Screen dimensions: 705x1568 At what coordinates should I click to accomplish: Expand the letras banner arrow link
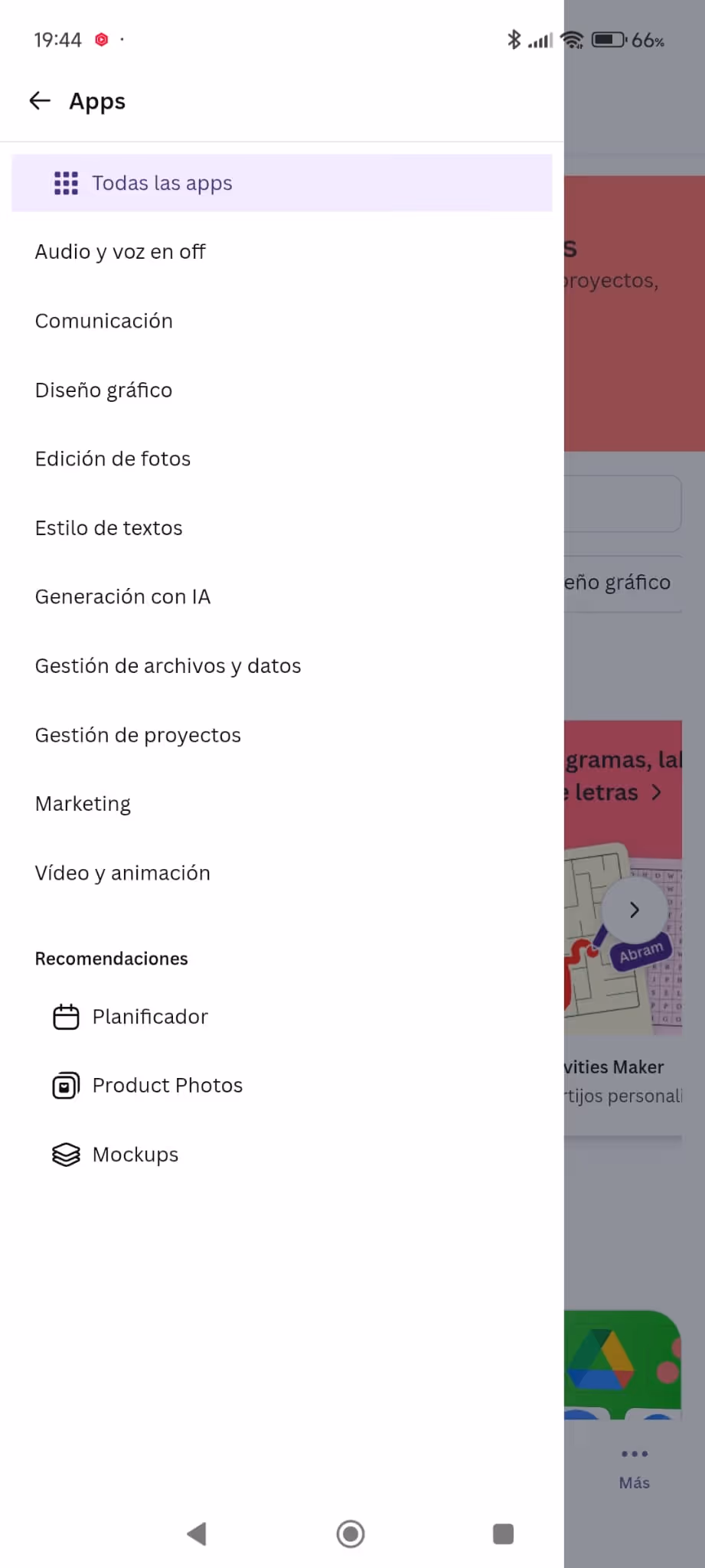click(657, 793)
